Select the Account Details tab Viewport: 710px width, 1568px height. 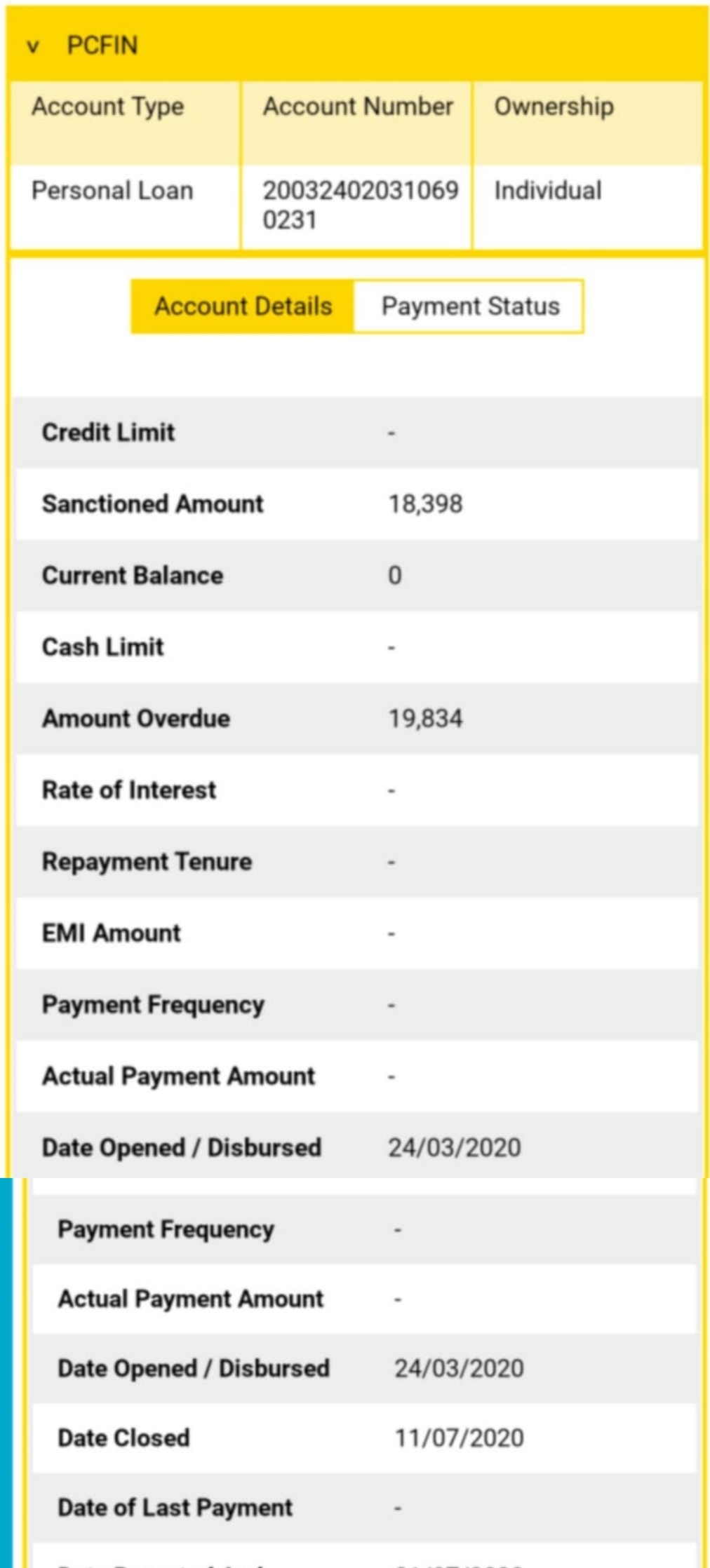[x=243, y=306]
